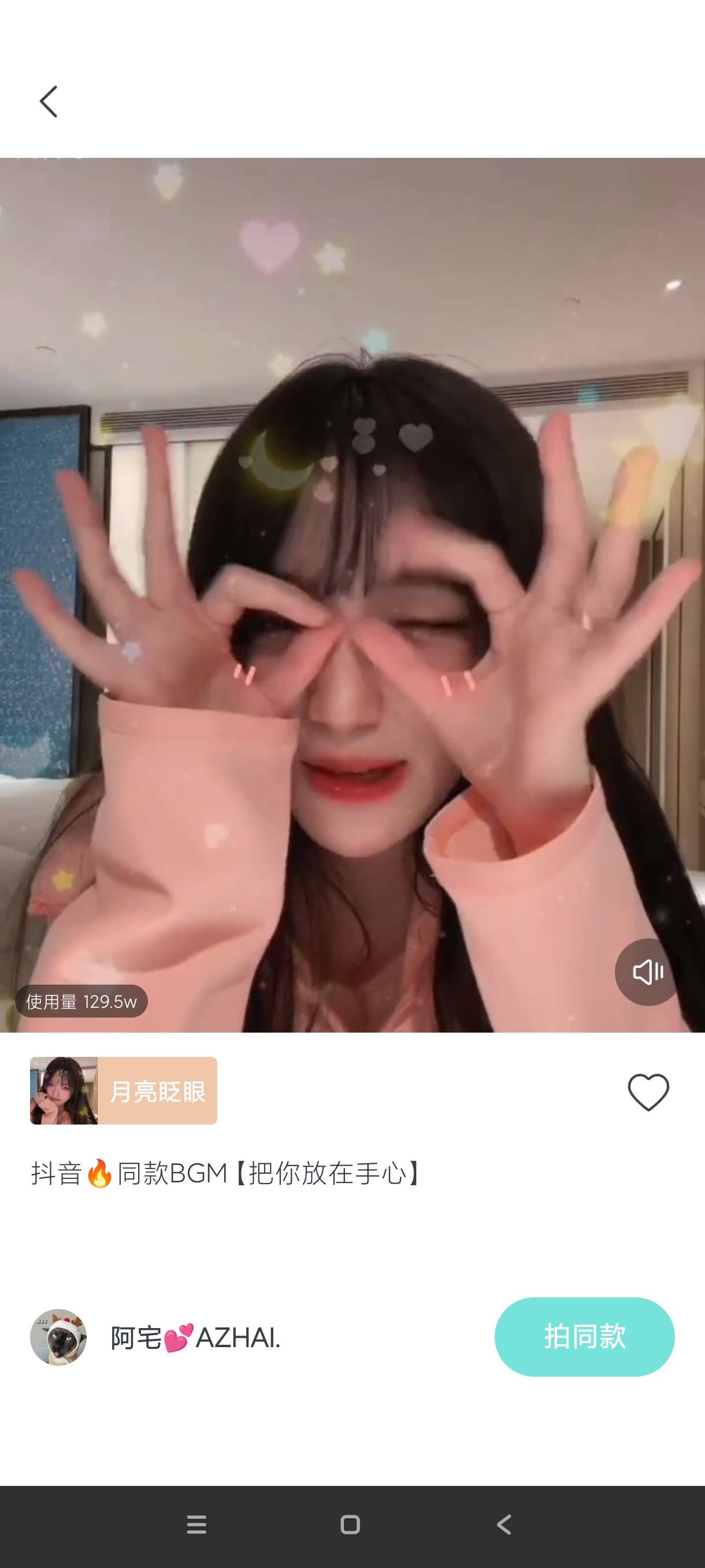
Task: Mute the video sound
Action: tap(647, 972)
